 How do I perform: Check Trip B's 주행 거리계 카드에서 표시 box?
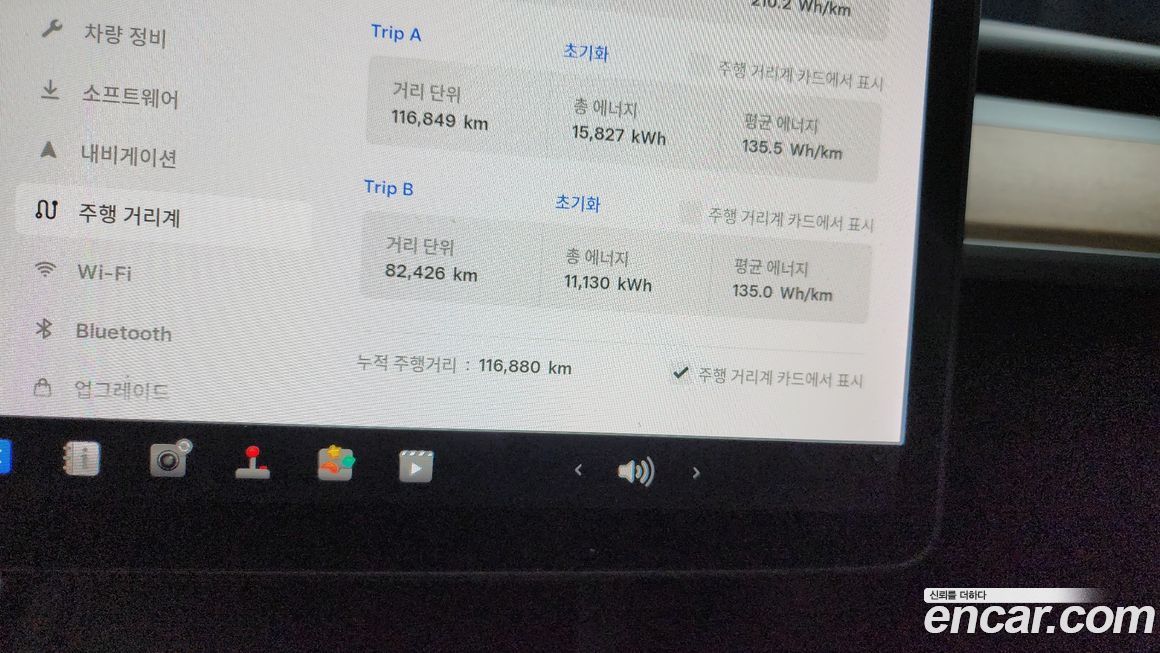(690, 214)
